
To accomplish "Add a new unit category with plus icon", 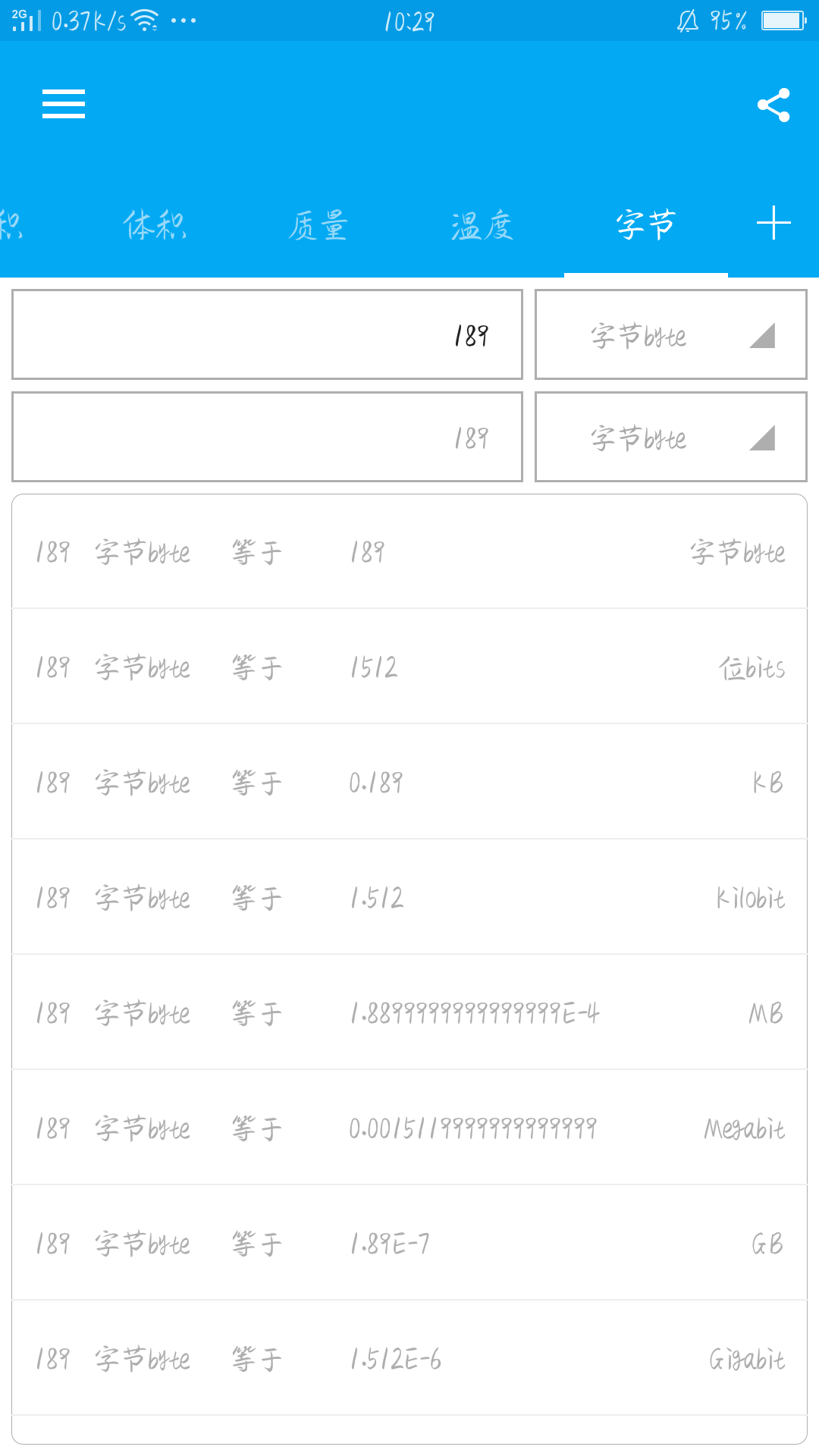I will click(x=772, y=224).
